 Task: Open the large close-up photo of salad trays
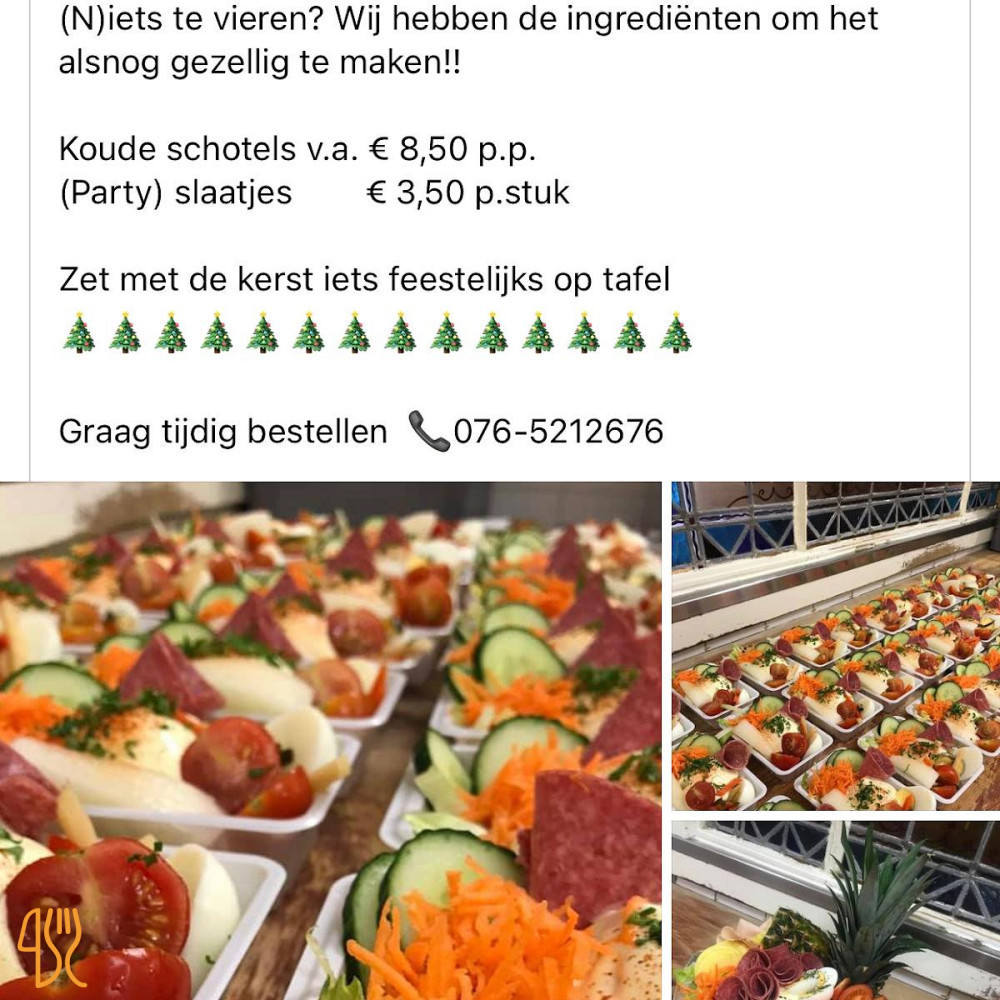click(330, 740)
